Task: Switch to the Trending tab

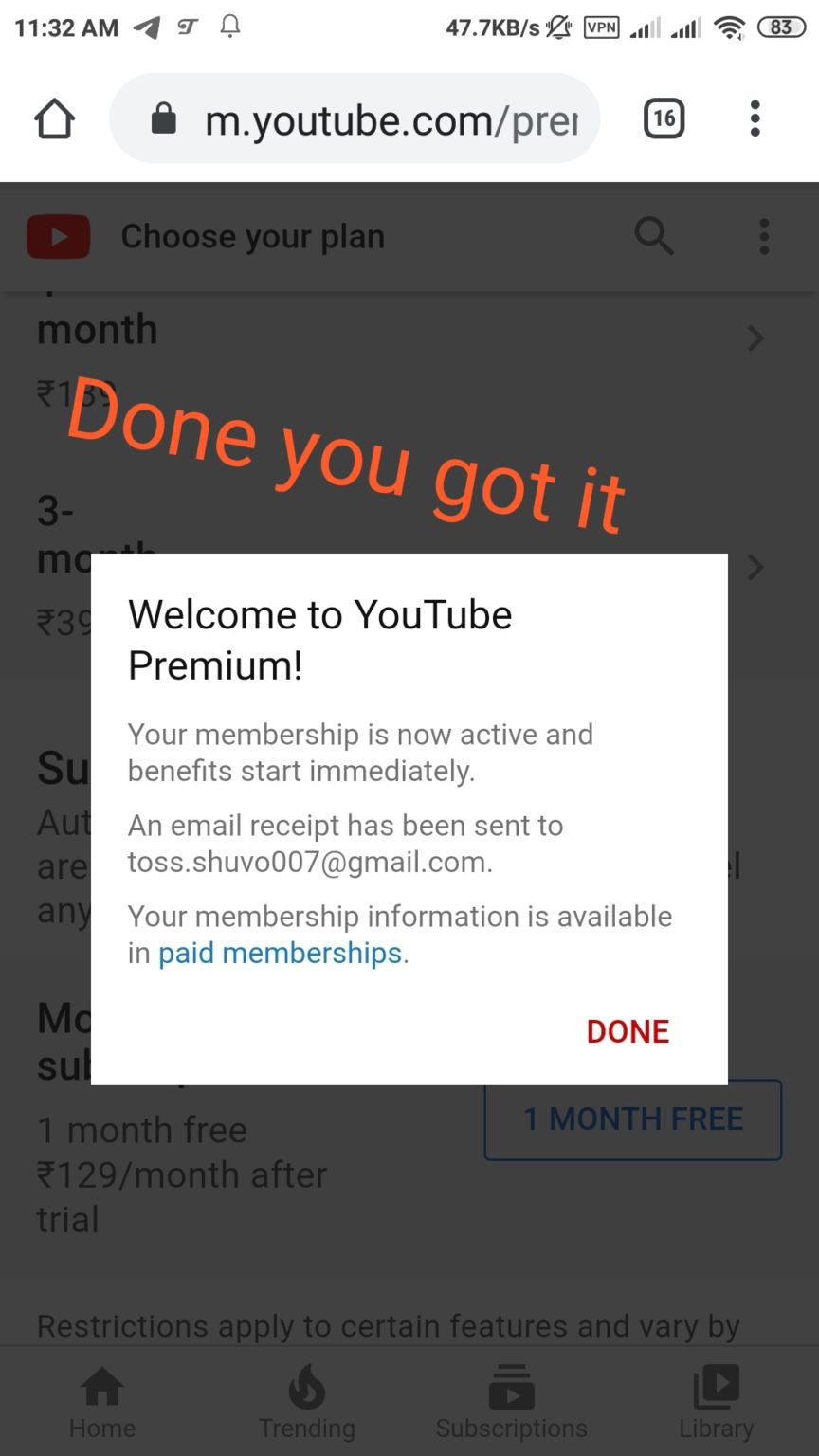Action: (307, 1404)
